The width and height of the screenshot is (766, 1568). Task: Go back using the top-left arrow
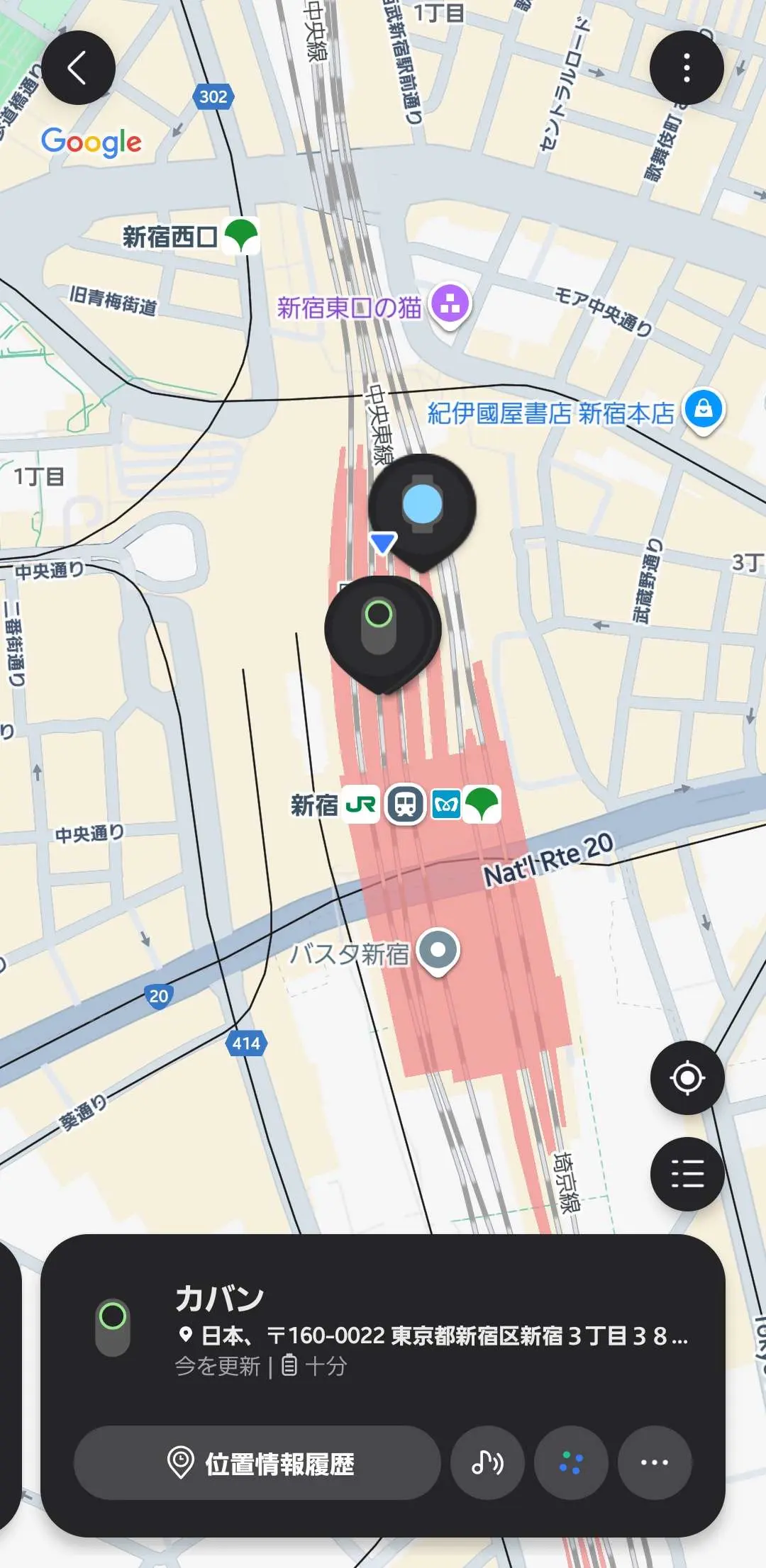tap(78, 68)
